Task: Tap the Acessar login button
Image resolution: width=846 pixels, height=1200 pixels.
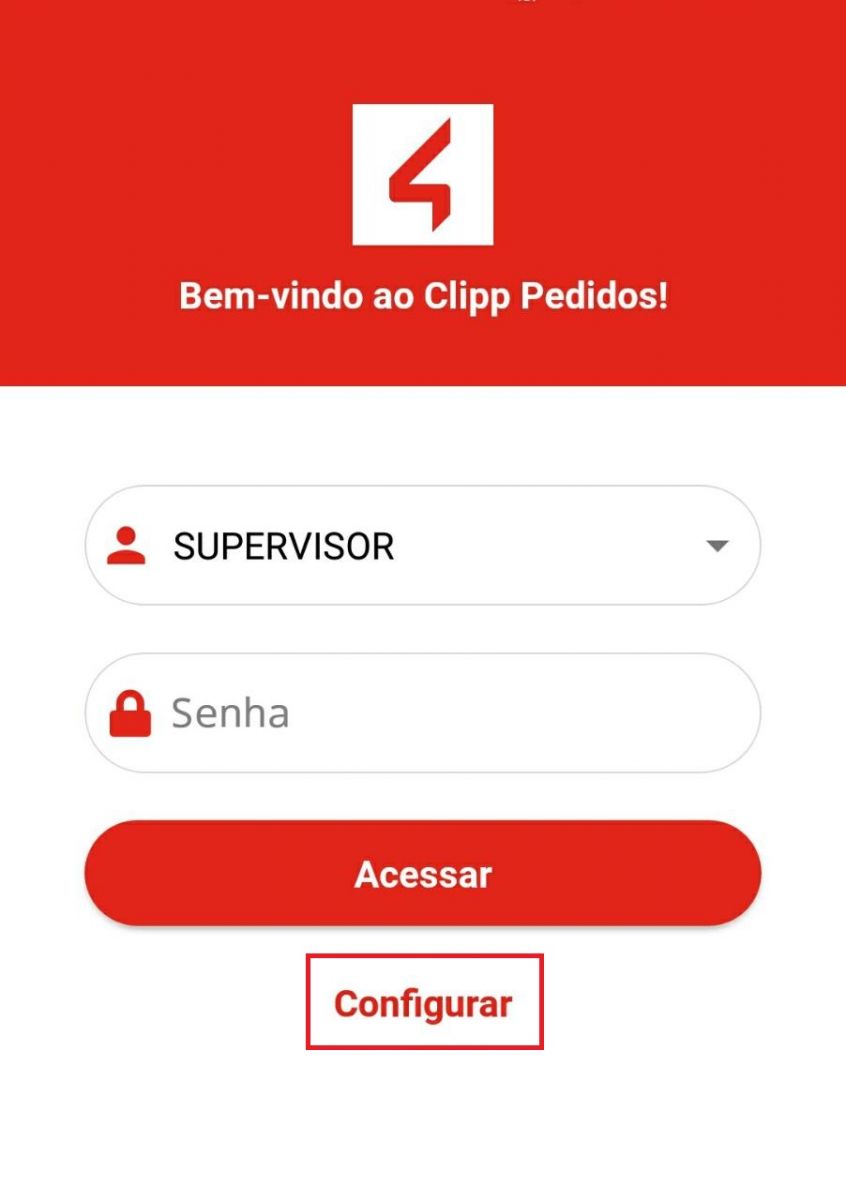Action: (x=423, y=874)
